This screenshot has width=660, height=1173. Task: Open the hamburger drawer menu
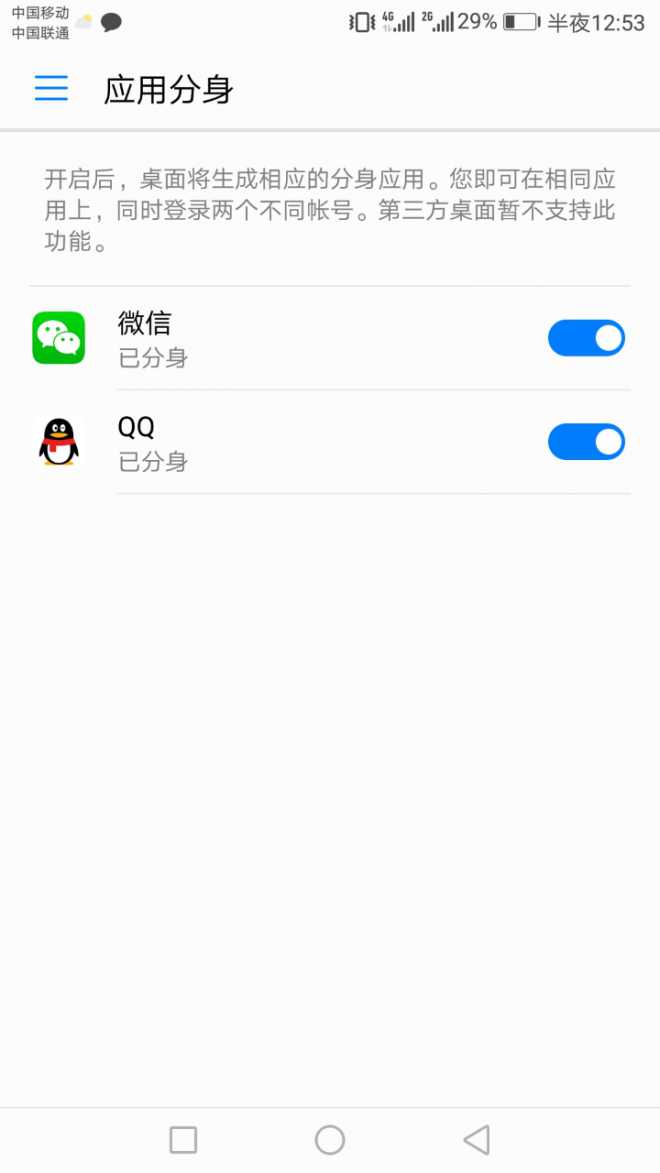coord(51,89)
